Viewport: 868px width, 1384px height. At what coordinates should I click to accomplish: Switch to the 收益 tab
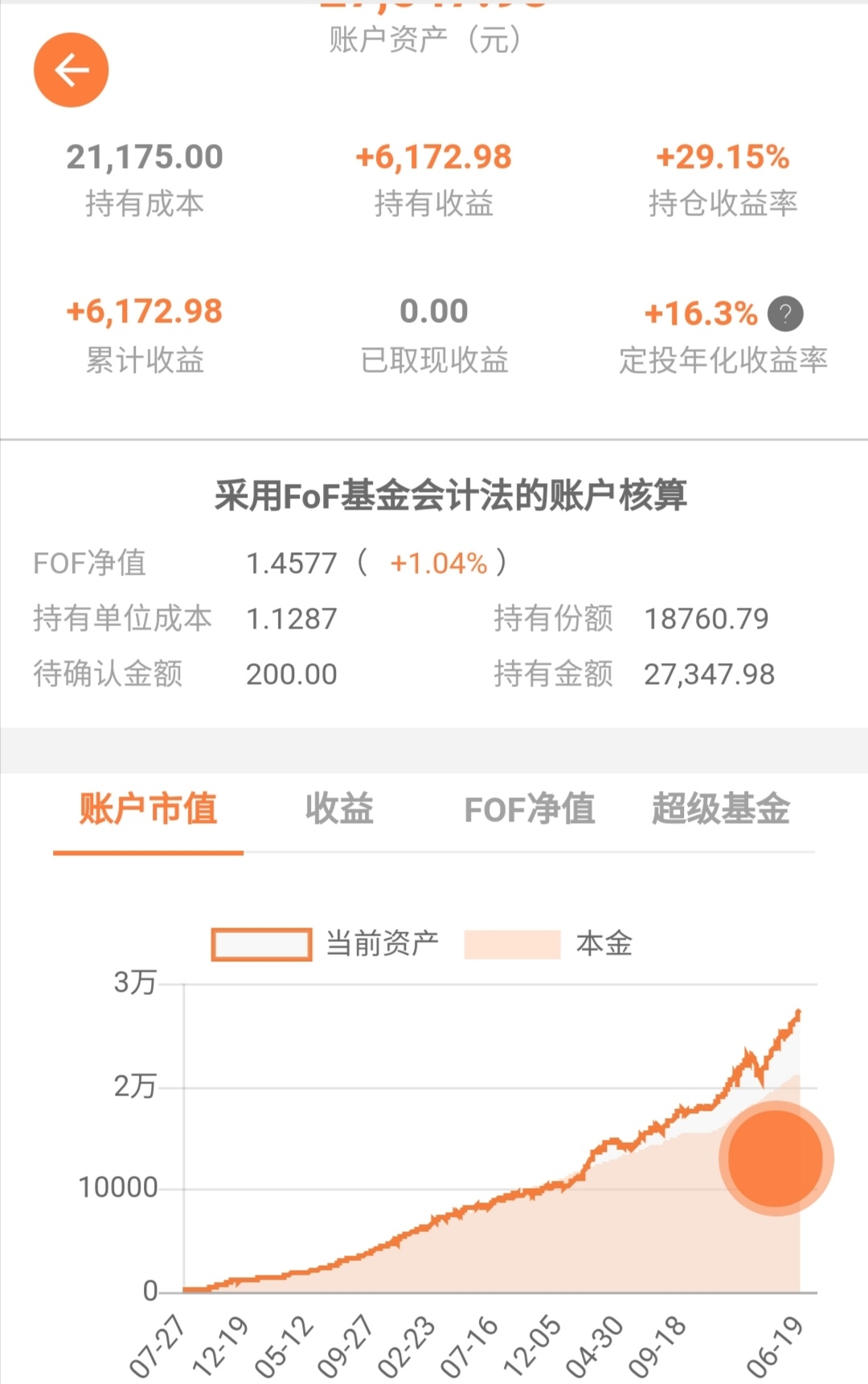(339, 810)
